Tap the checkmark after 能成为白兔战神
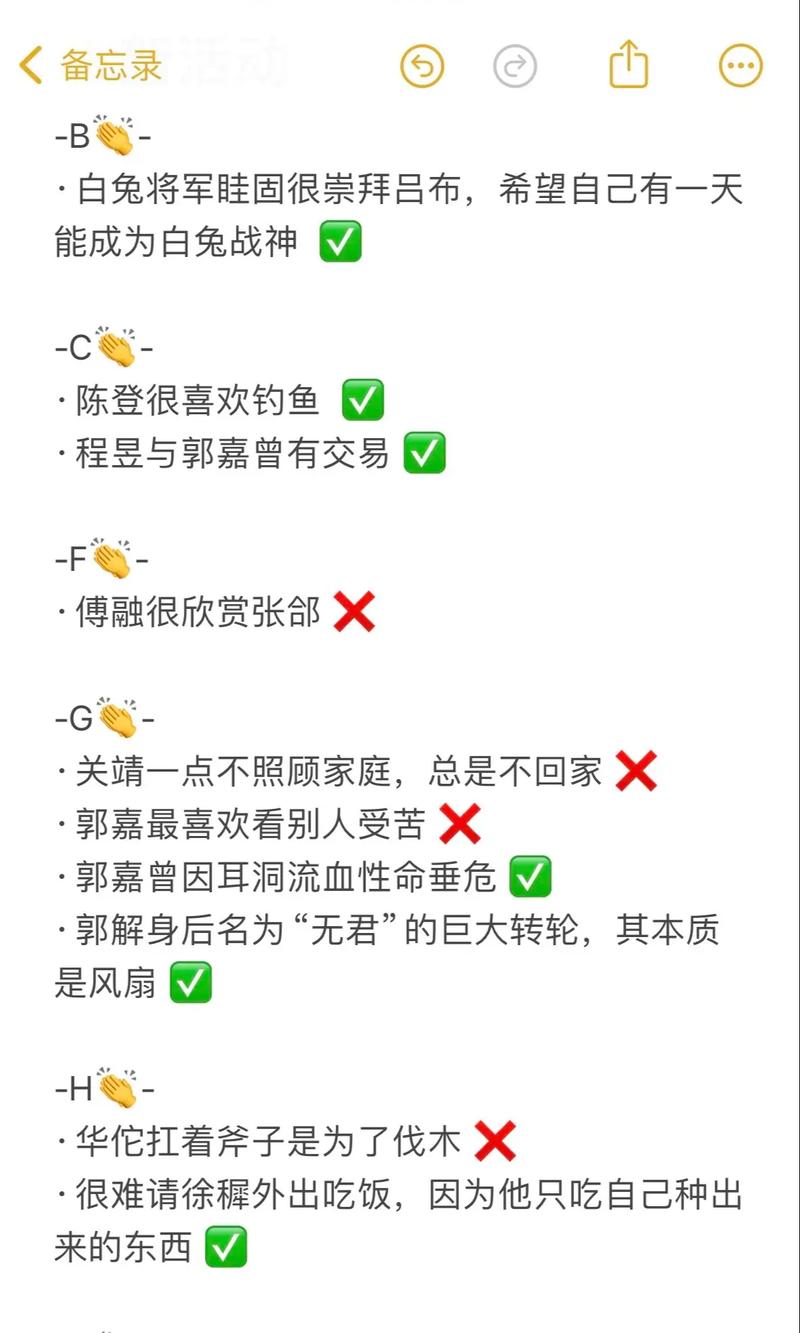 pos(339,241)
